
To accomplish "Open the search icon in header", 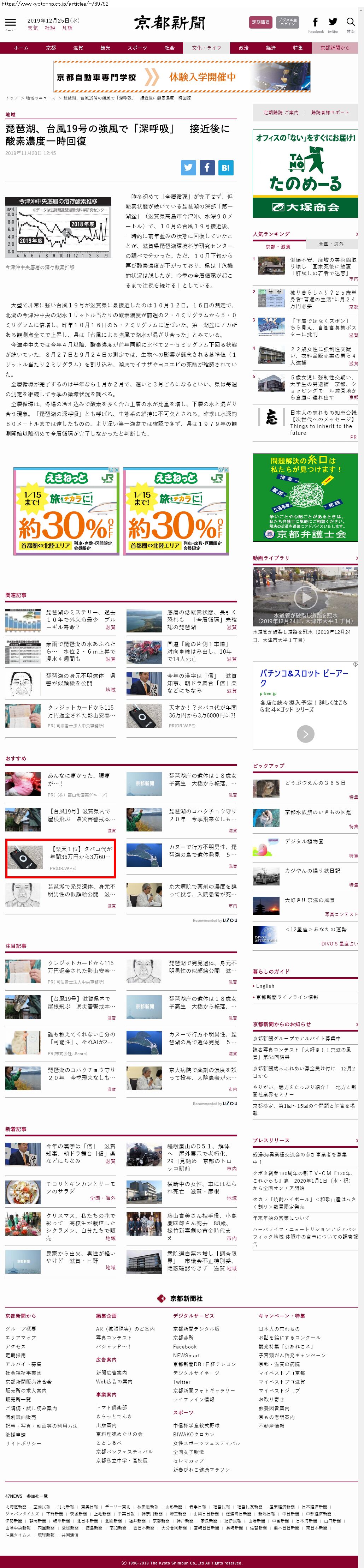I will coord(351,23).
